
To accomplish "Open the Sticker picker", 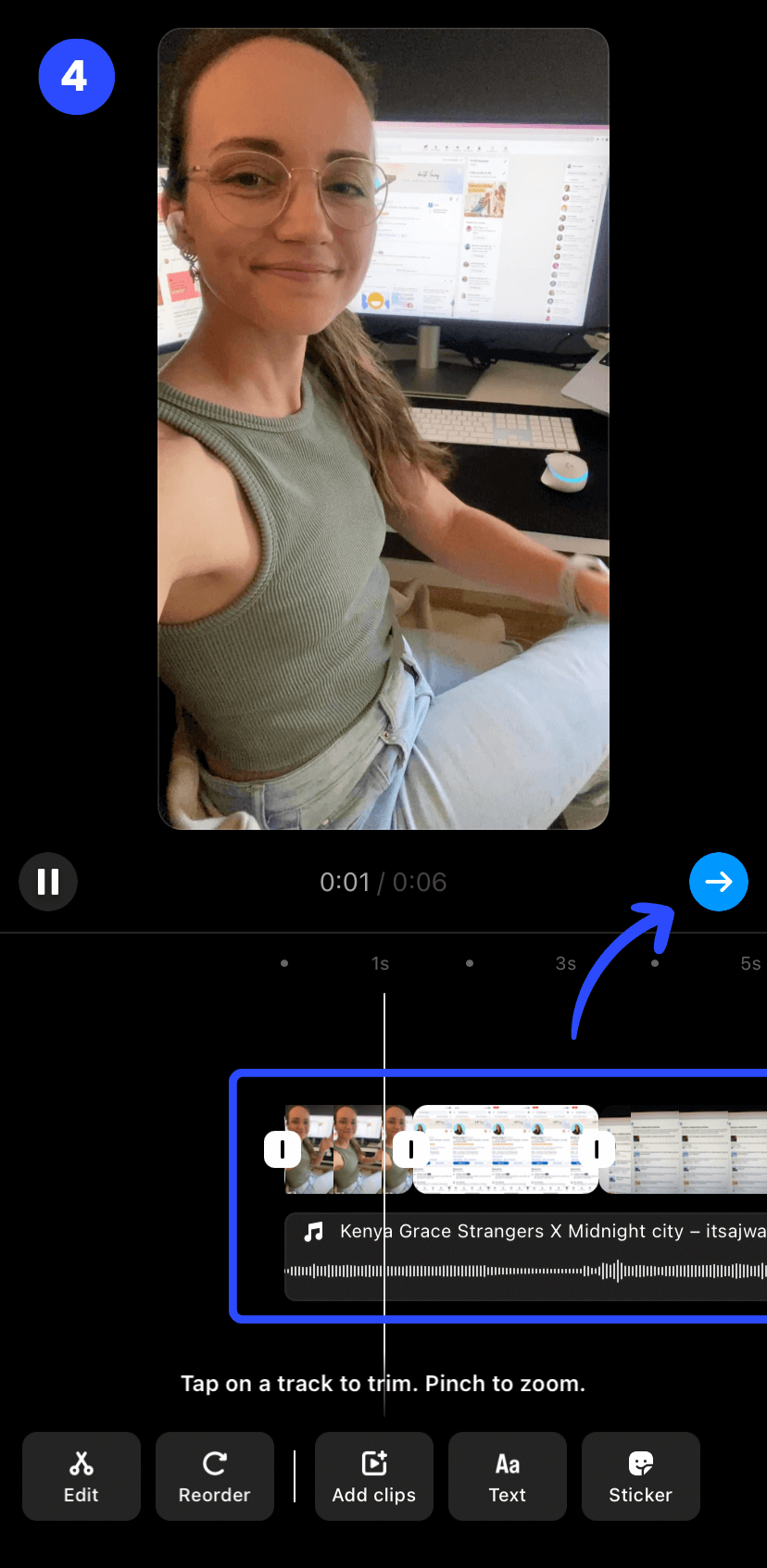I will pyautogui.click(x=640, y=1476).
